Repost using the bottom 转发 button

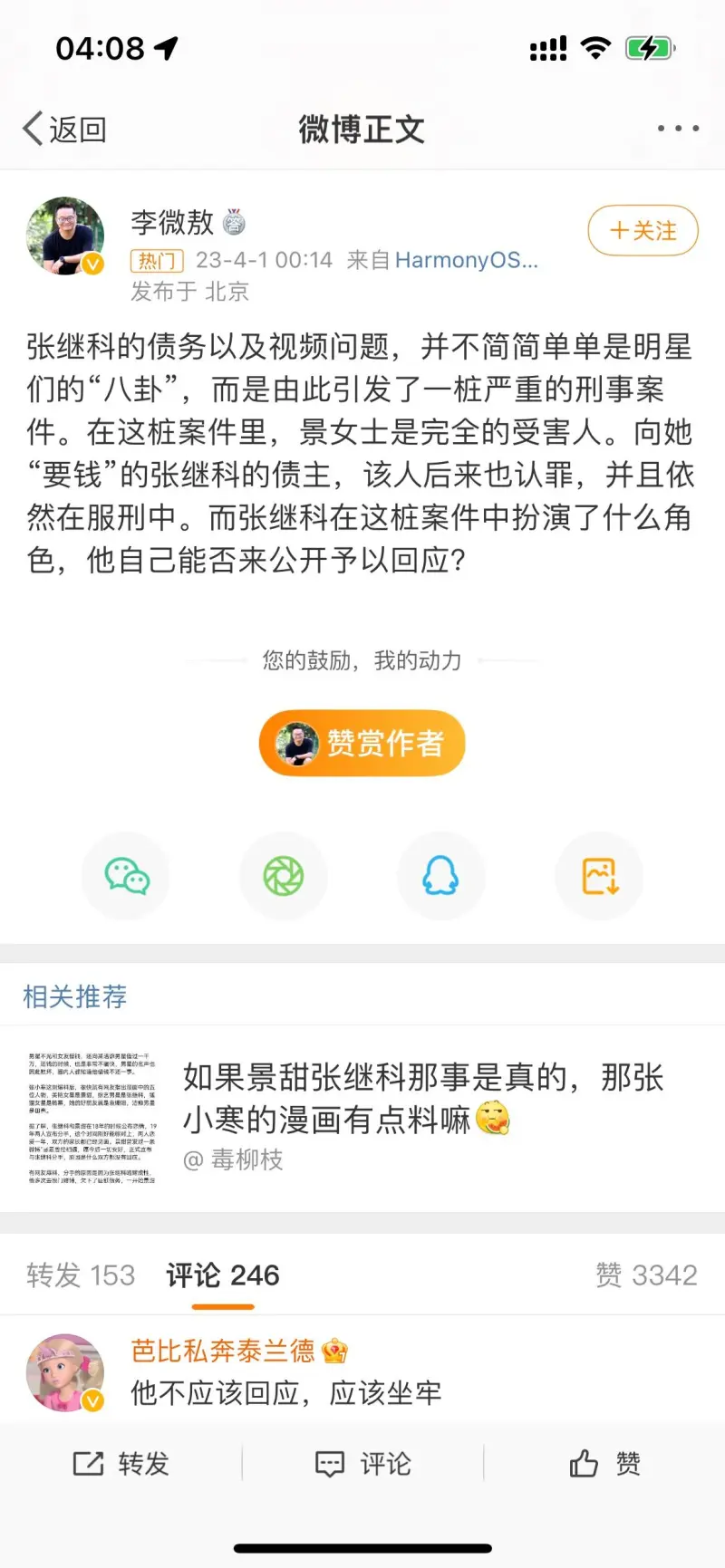click(x=121, y=1463)
